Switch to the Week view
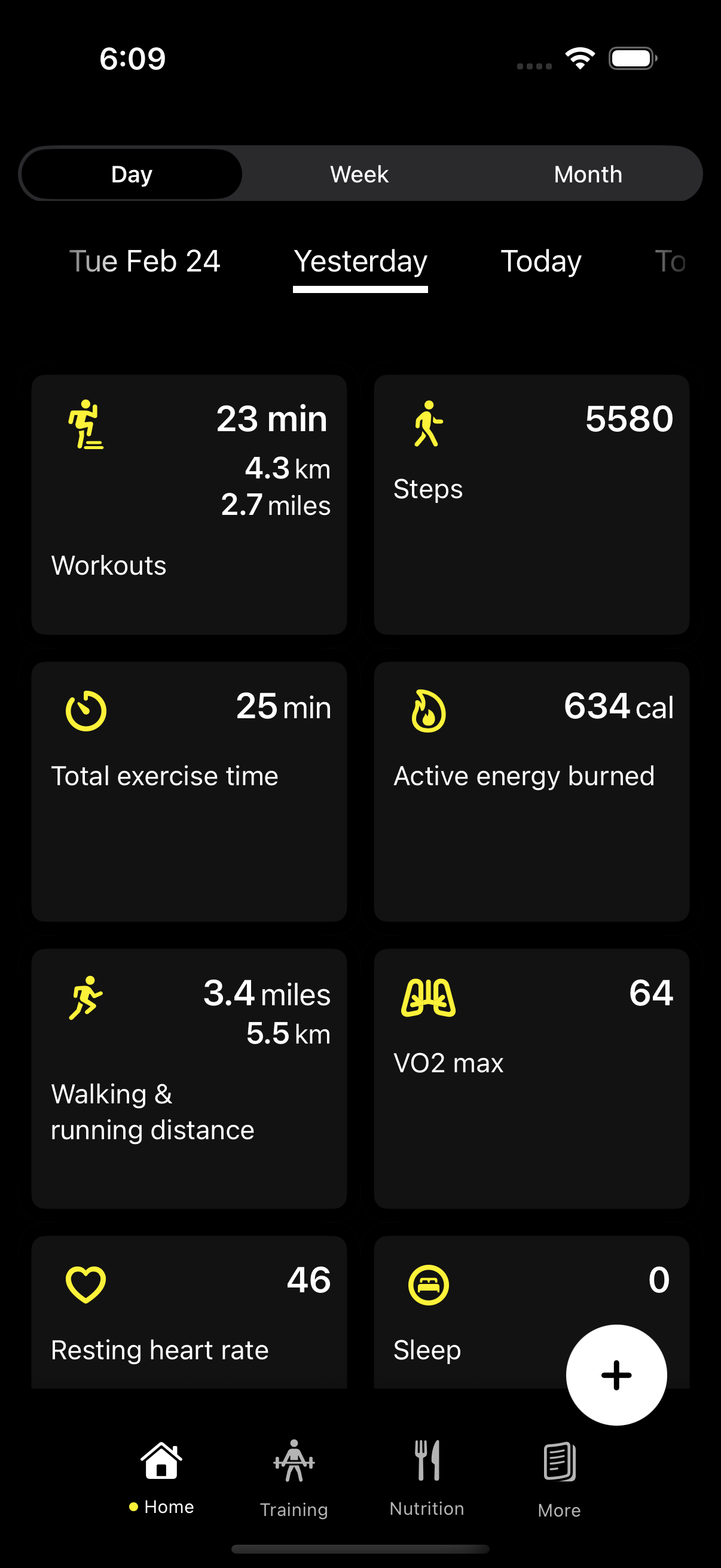 point(359,174)
